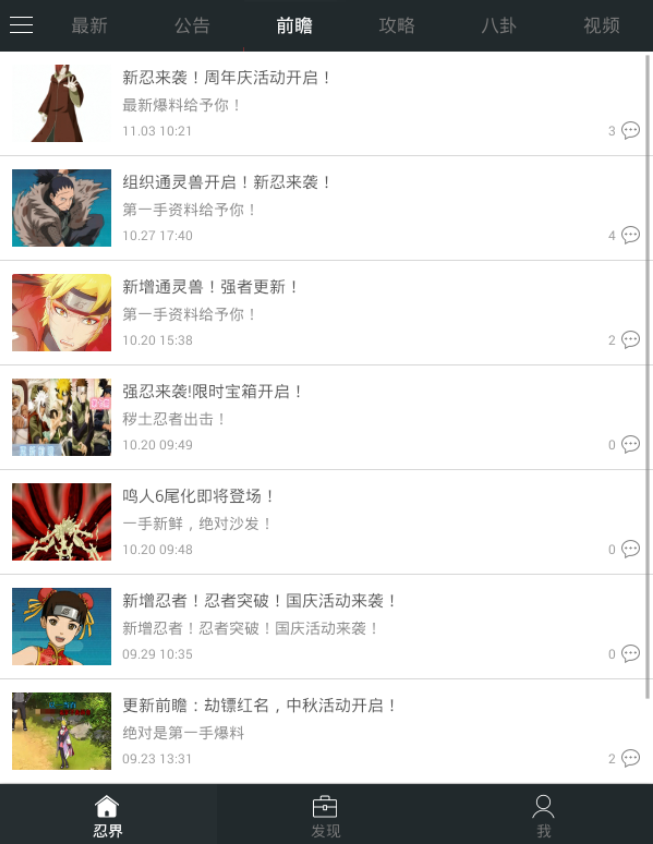Switch to the 视频 tab
The width and height of the screenshot is (653, 844).
pyautogui.click(x=601, y=26)
